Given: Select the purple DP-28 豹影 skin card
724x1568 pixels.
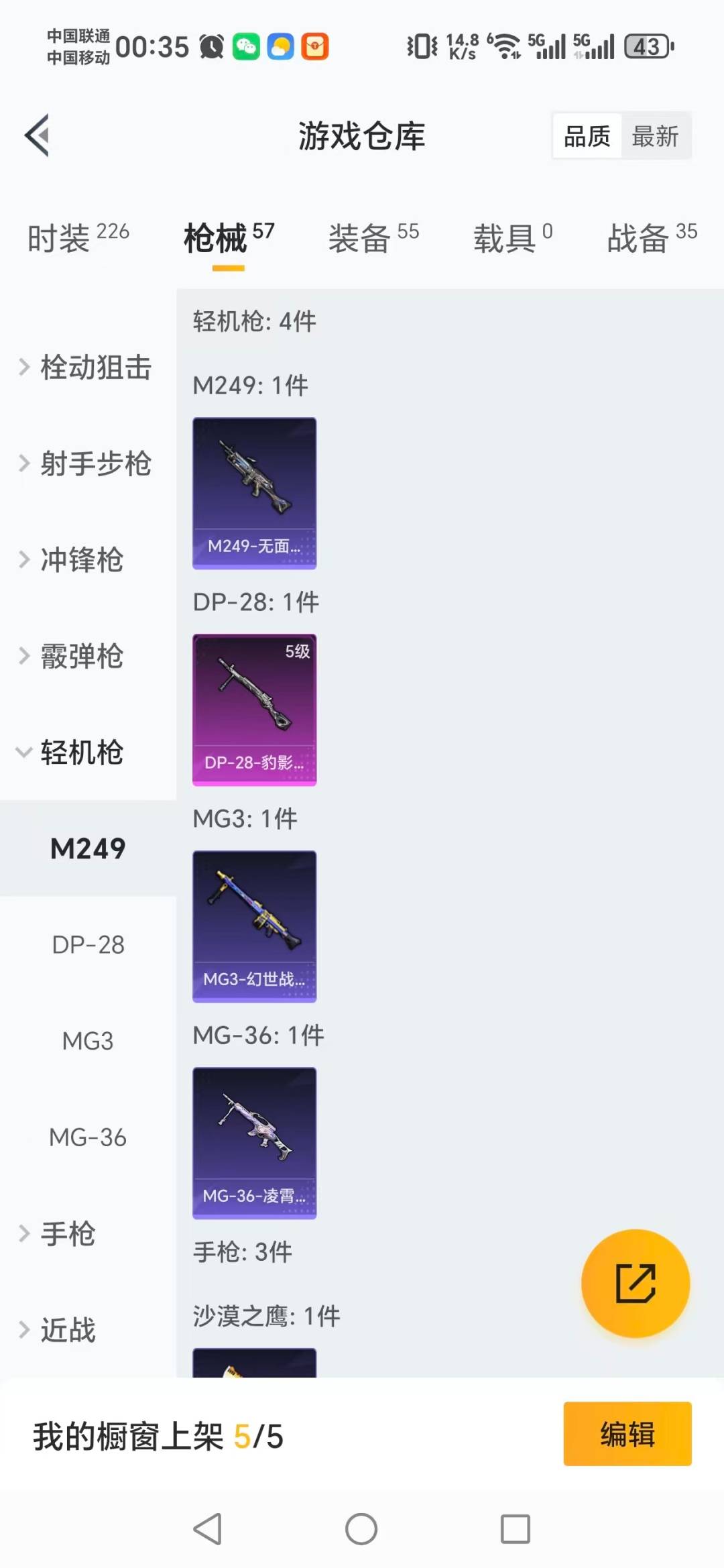Looking at the screenshot, I should coord(253,710).
